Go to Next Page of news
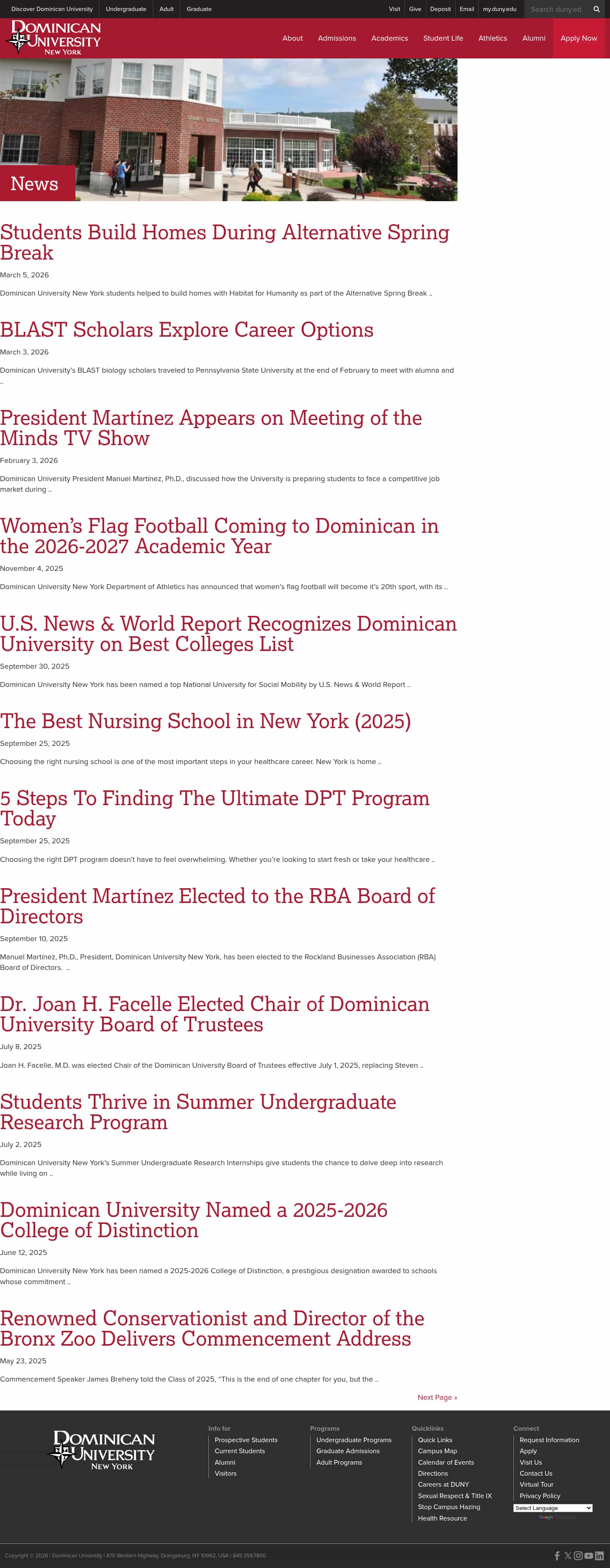610x1568 pixels. (436, 1397)
